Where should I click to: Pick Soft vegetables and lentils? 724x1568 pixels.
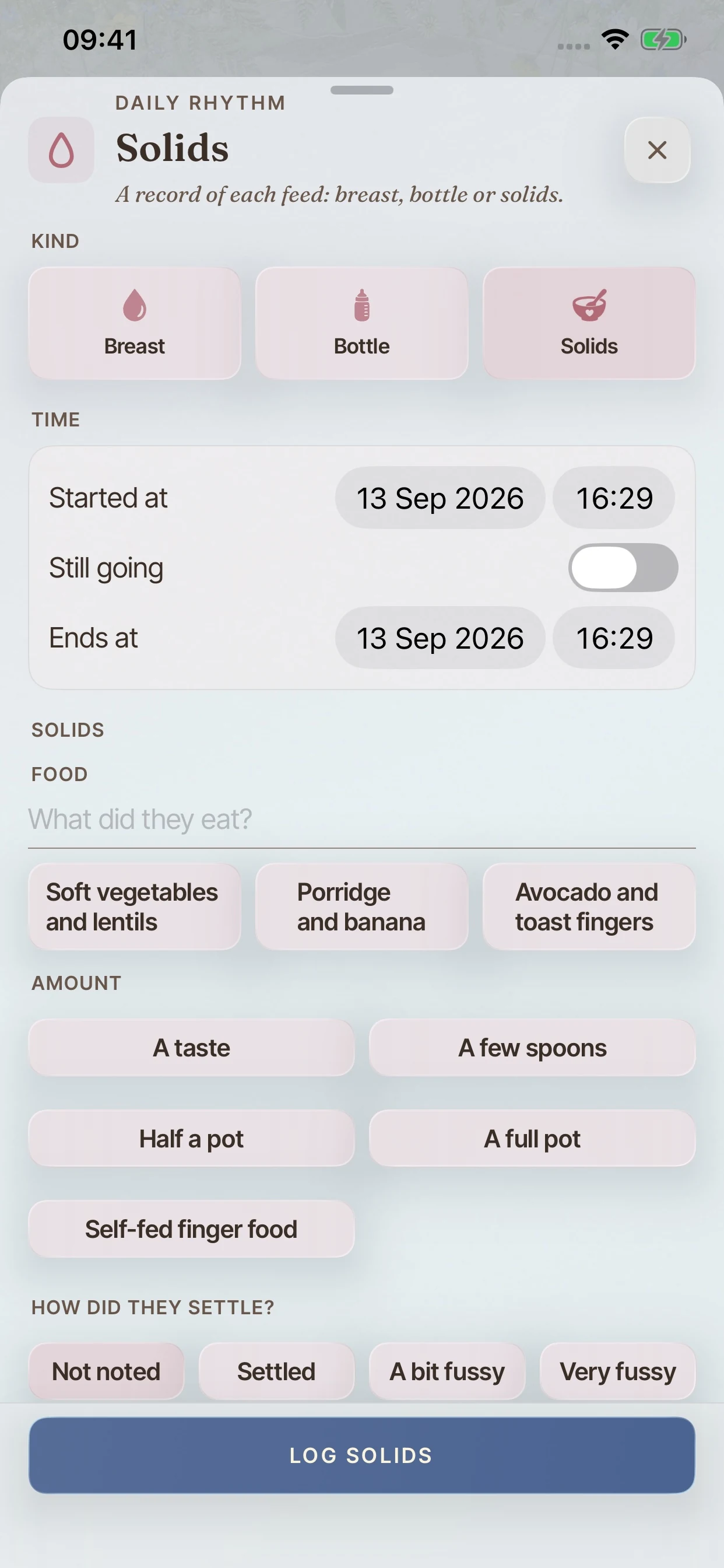tap(135, 907)
